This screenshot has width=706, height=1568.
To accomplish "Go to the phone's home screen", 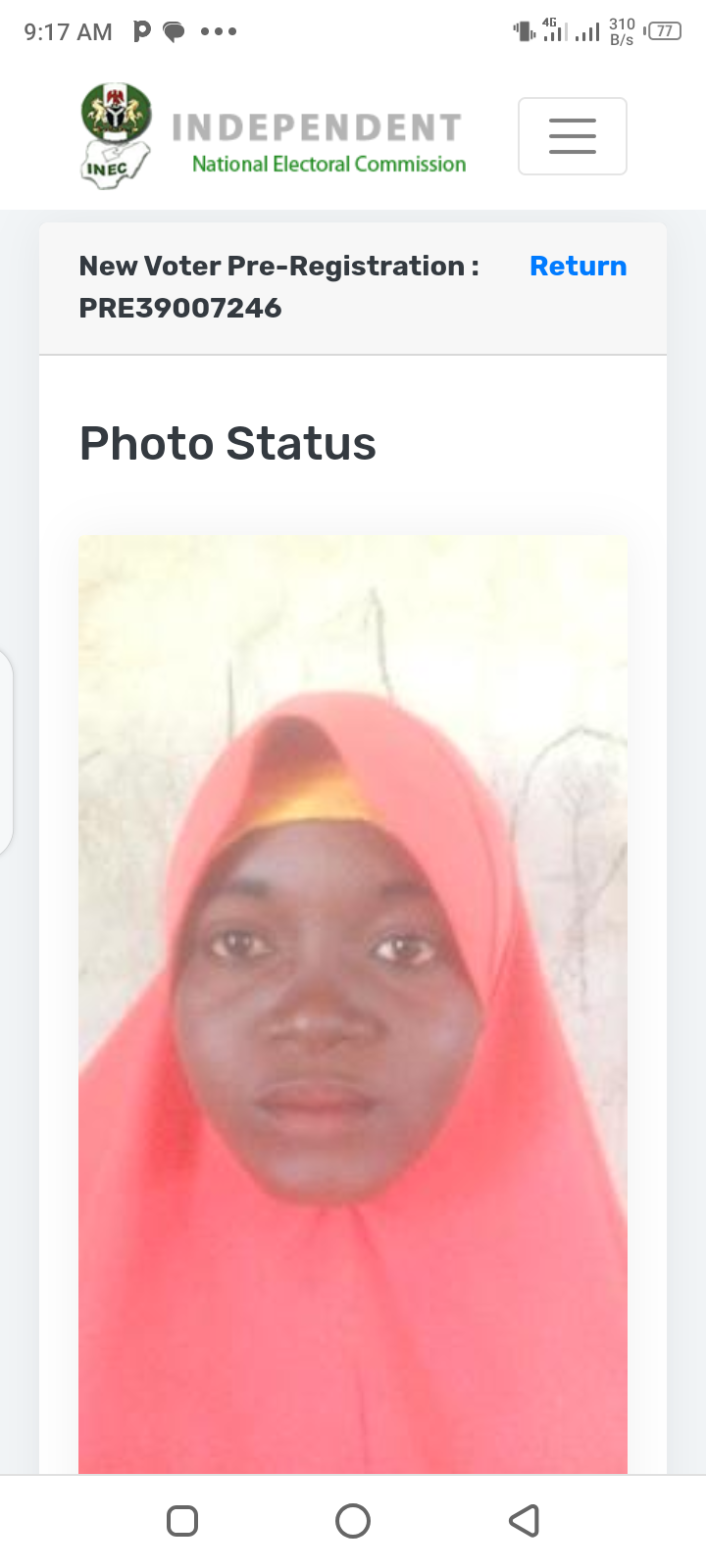I will click(x=353, y=1520).
